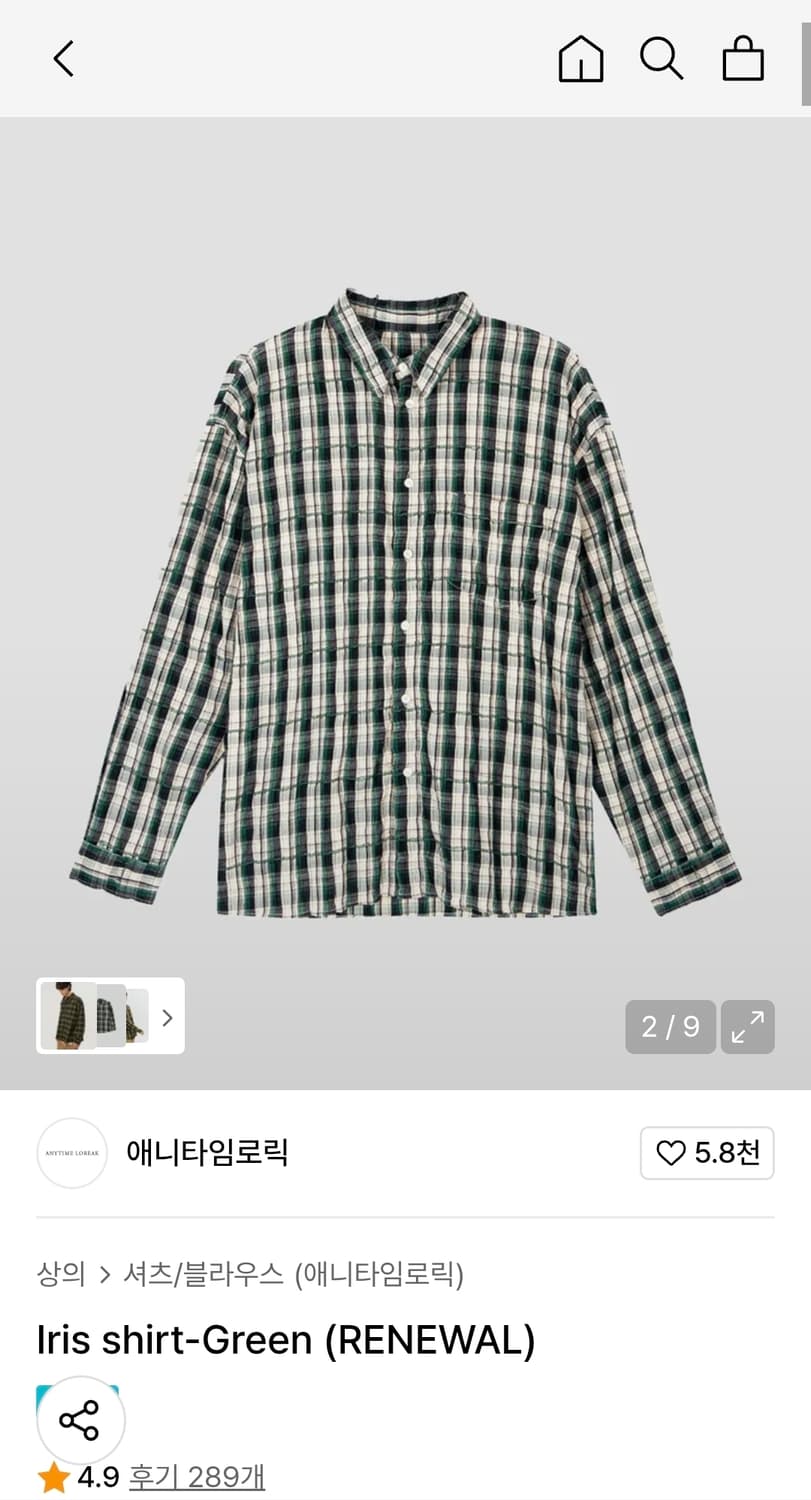Favorite the Iris shirt product
The width and height of the screenshot is (811, 1500).
pos(707,1152)
